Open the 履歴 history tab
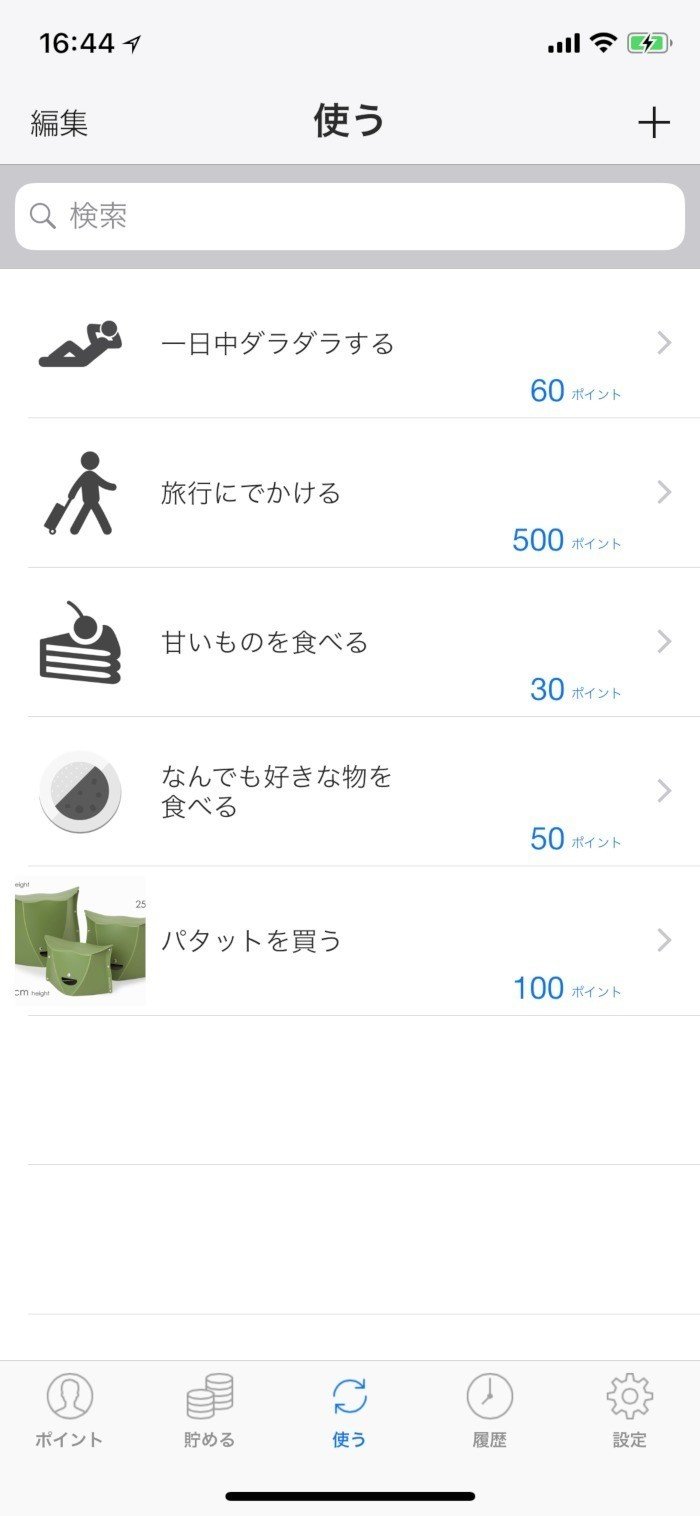Viewport: 700px width, 1516px height. coord(489,1410)
